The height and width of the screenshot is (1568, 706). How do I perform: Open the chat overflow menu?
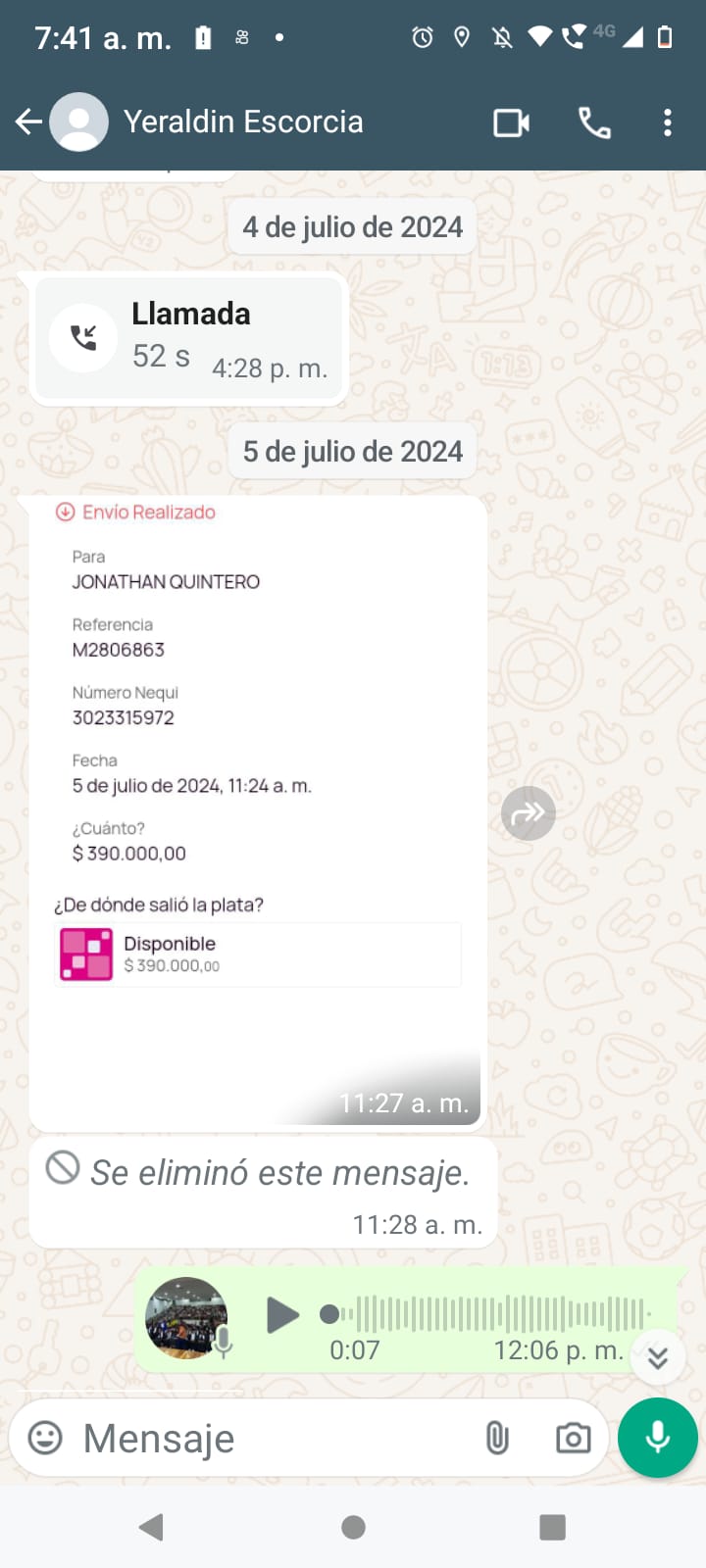coord(667,122)
